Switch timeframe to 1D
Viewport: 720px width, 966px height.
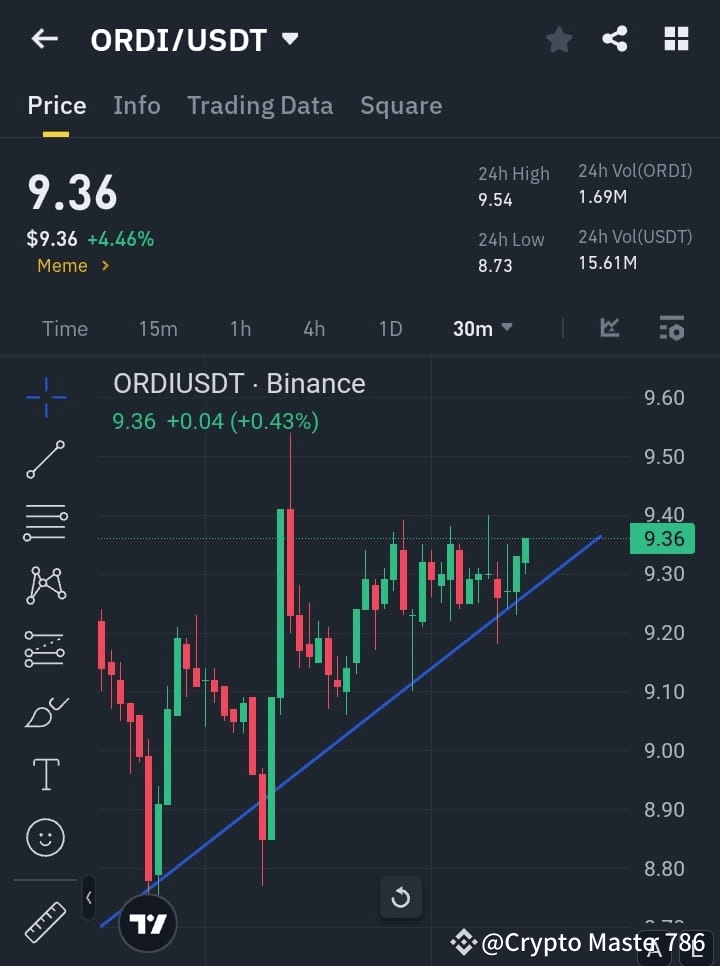pos(389,328)
